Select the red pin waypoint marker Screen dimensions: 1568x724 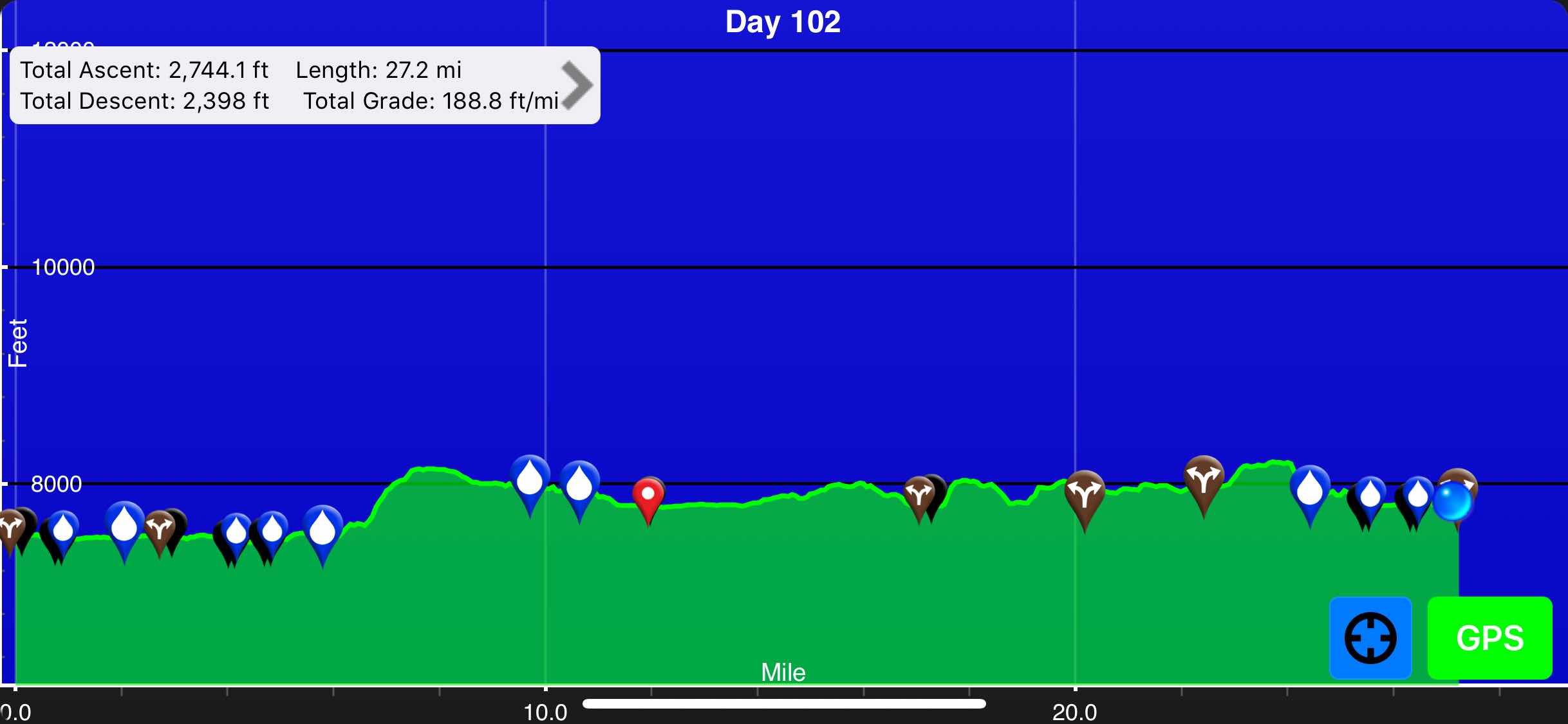648,496
